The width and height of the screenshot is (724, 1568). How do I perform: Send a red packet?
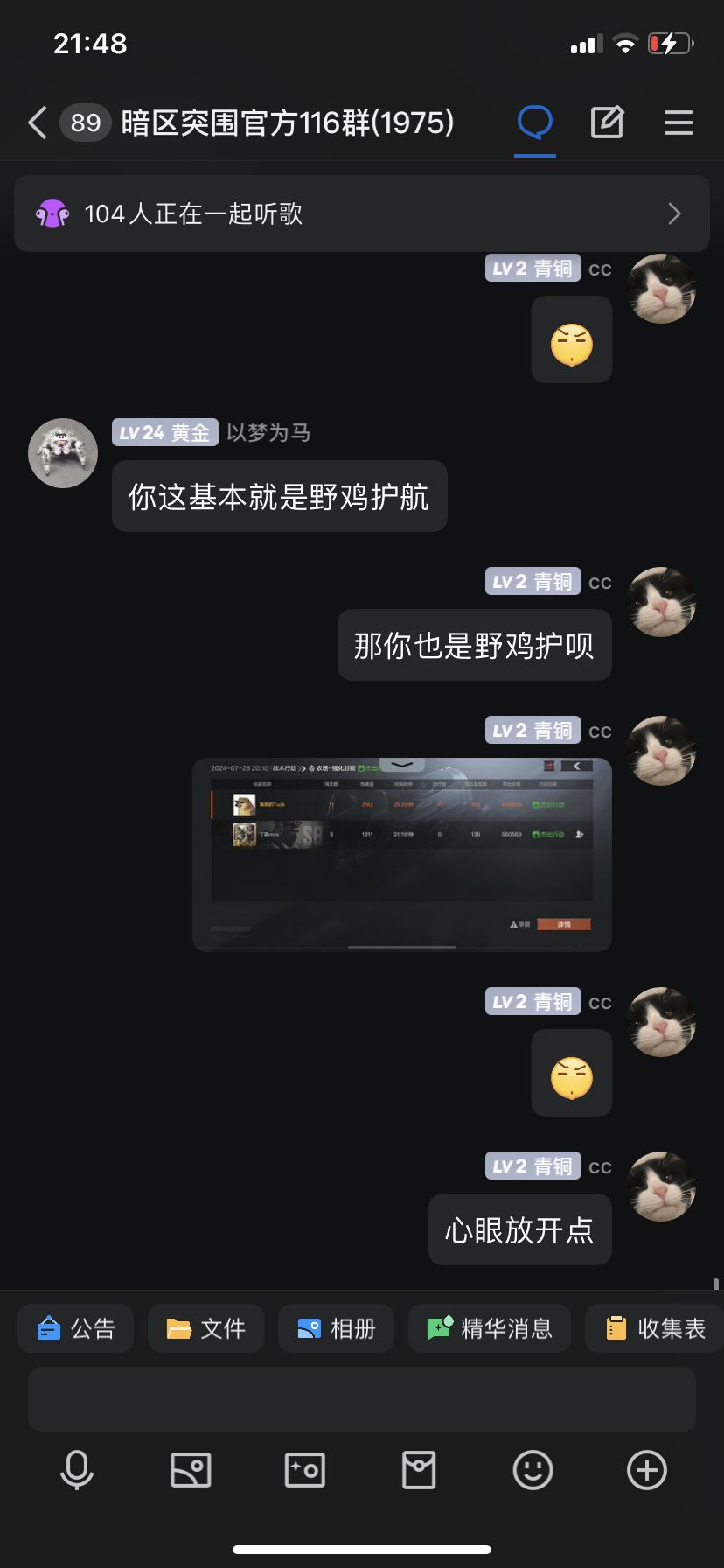pos(419,1470)
